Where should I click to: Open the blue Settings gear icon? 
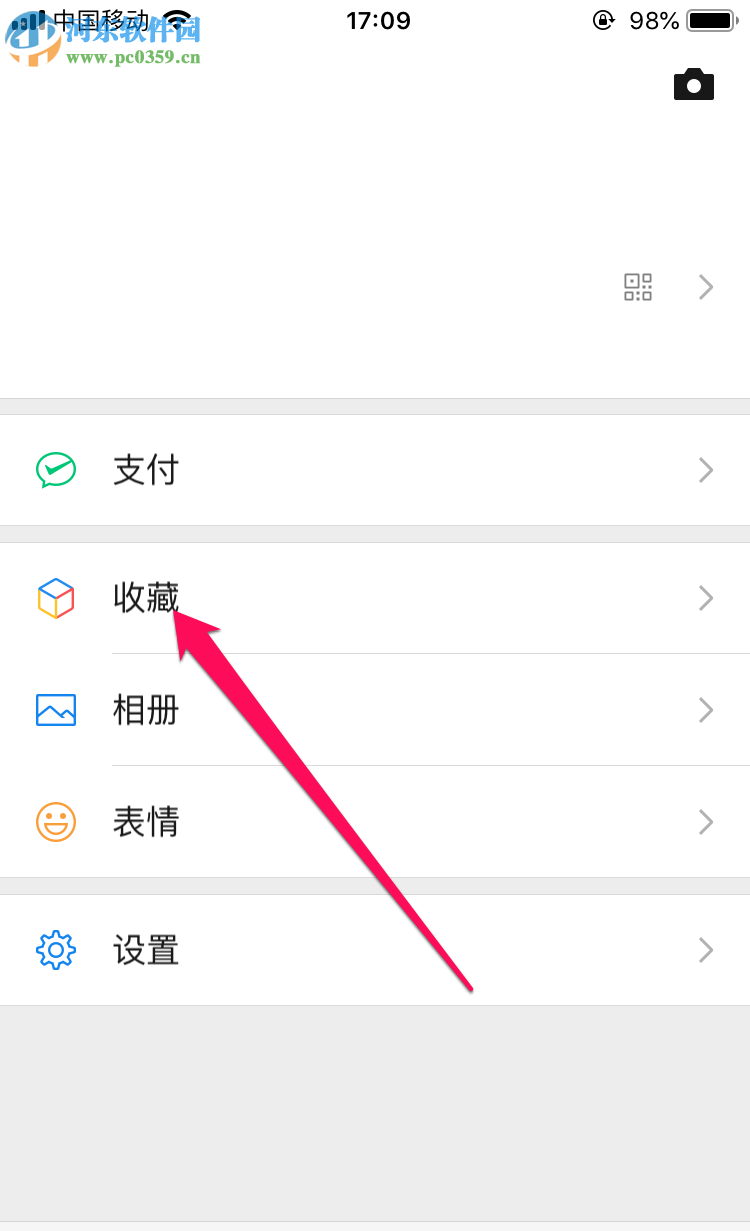pos(56,950)
